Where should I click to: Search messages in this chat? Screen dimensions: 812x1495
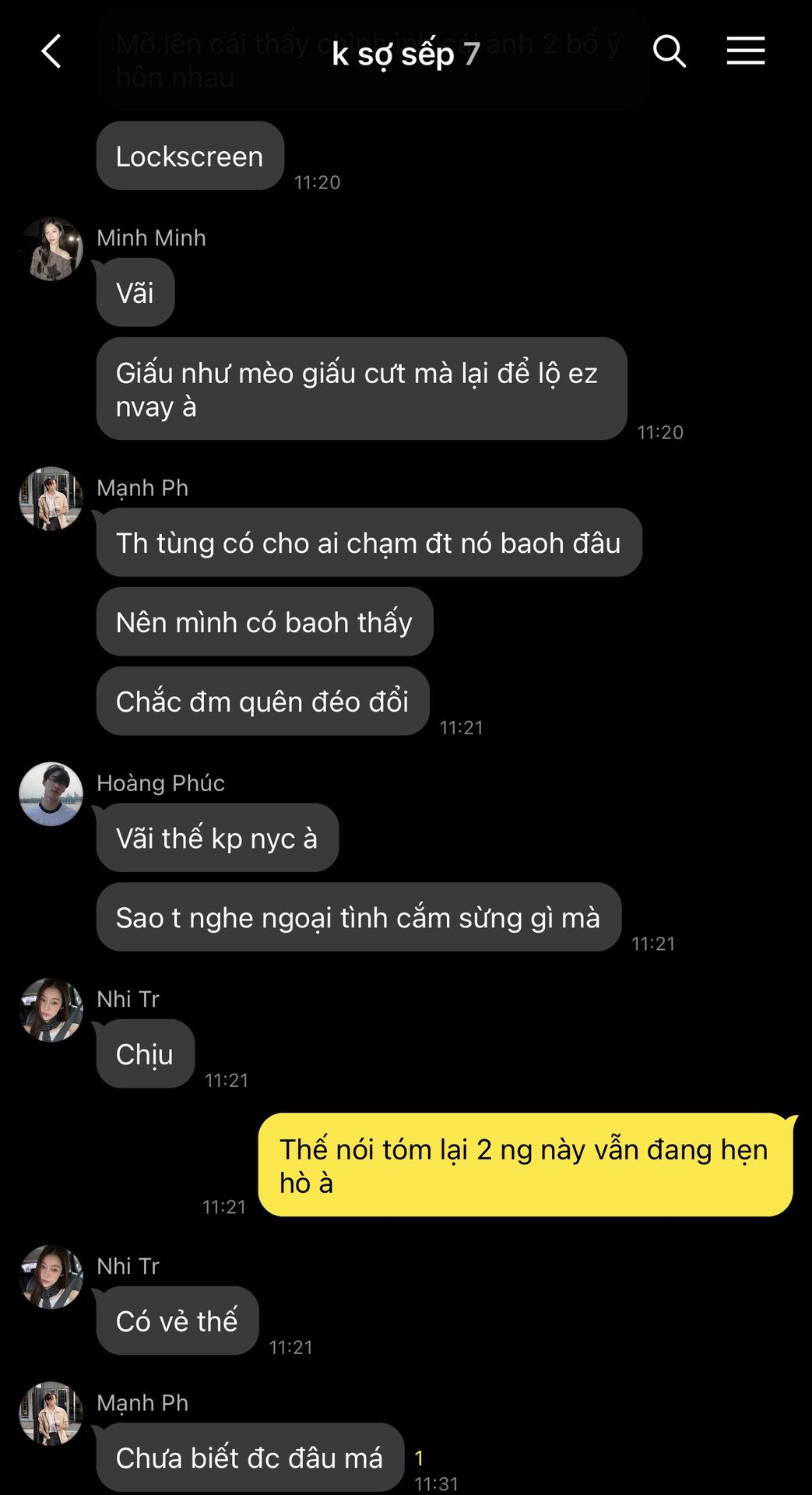click(669, 52)
